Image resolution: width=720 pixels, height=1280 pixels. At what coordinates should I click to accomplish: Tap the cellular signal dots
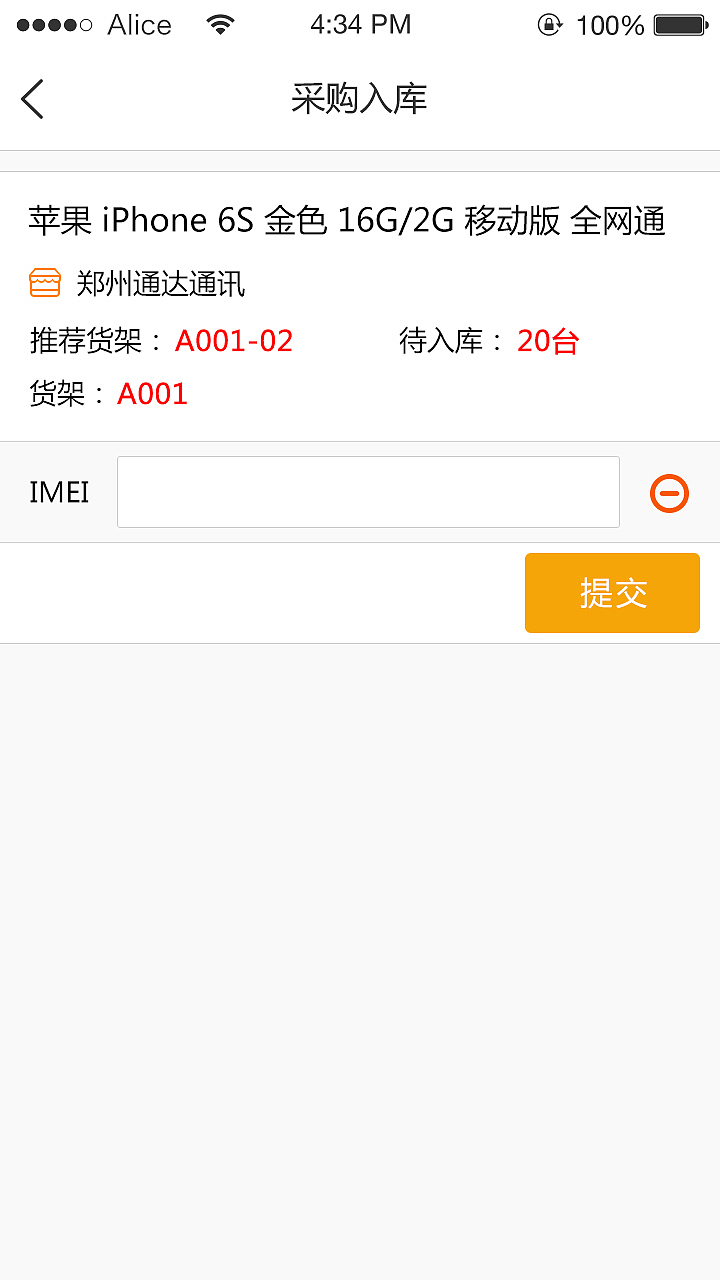tap(55, 25)
